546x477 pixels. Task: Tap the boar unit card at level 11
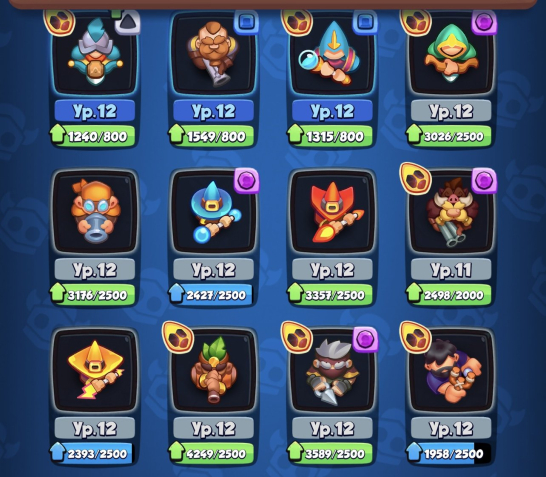[x=451, y=237]
